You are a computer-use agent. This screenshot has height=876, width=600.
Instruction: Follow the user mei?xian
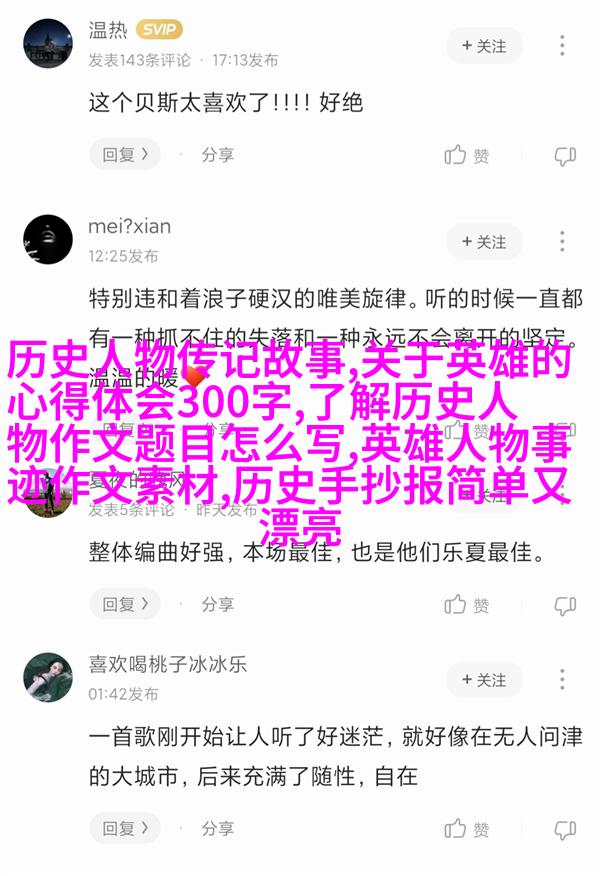[484, 242]
